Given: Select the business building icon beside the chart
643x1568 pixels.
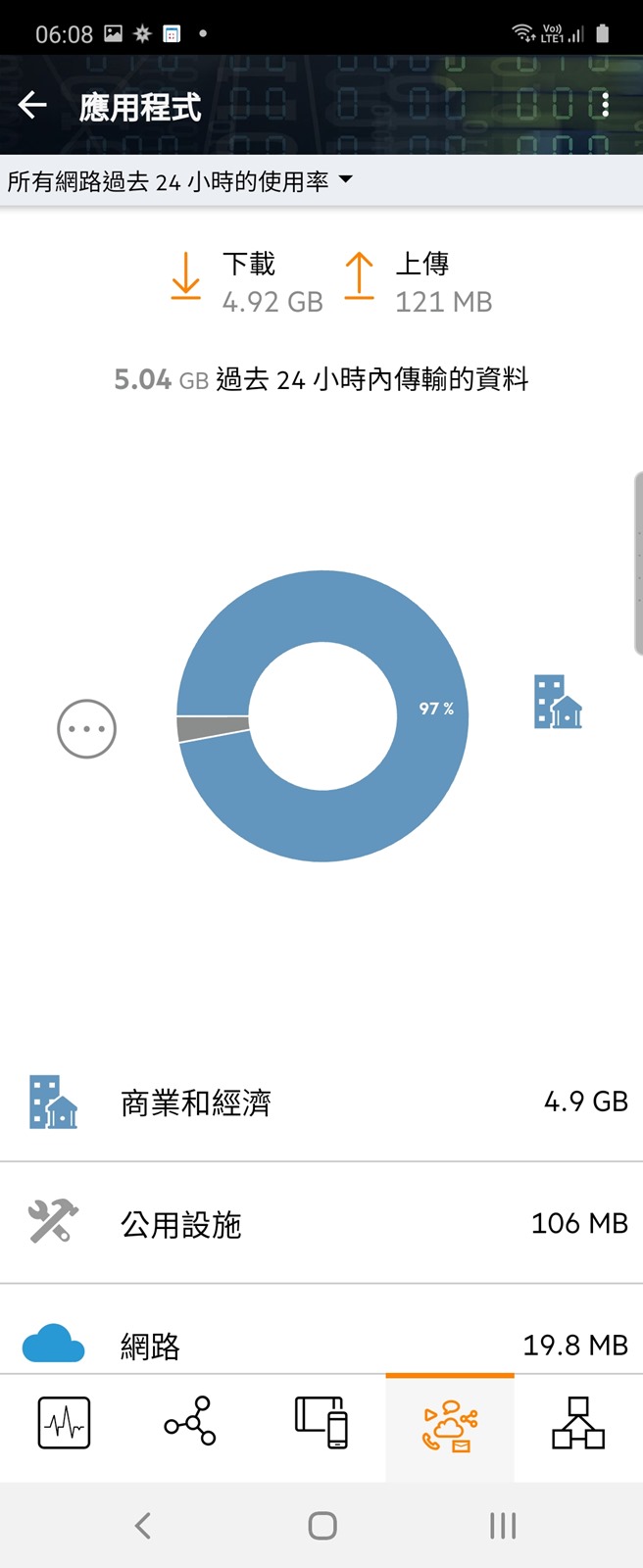Looking at the screenshot, I should [558, 702].
